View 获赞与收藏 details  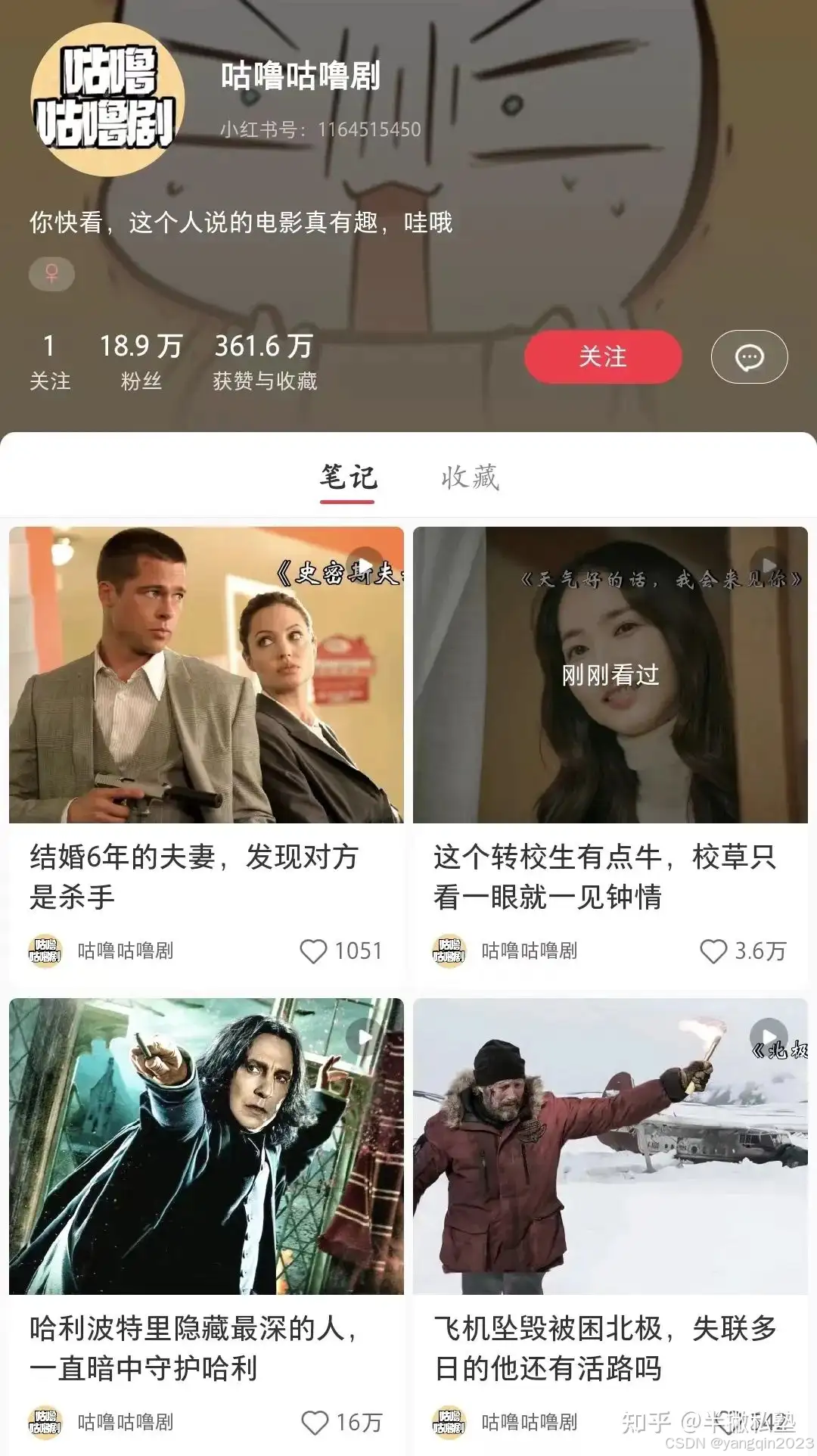pyautogui.click(x=264, y=362)
